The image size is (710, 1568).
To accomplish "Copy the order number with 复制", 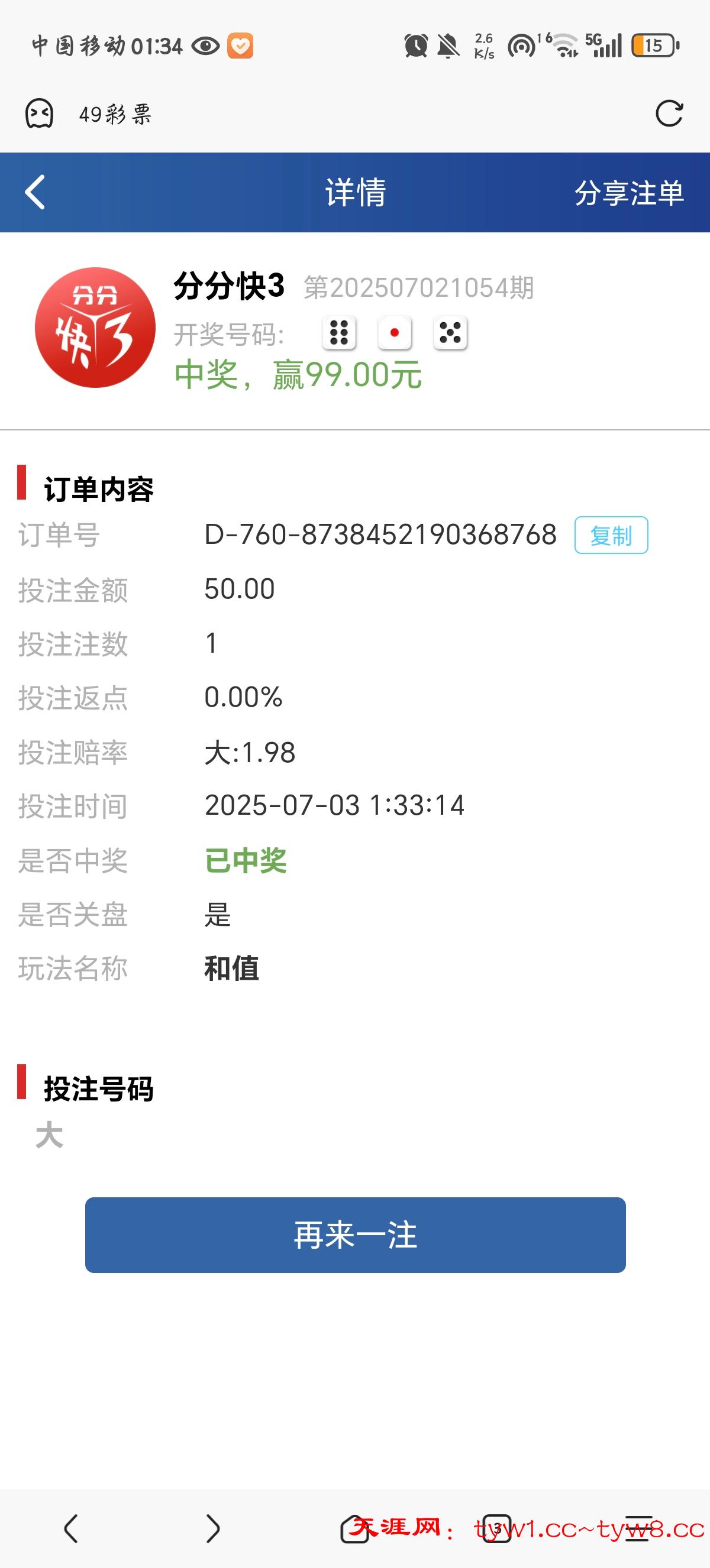I will (x=611, y=536).
